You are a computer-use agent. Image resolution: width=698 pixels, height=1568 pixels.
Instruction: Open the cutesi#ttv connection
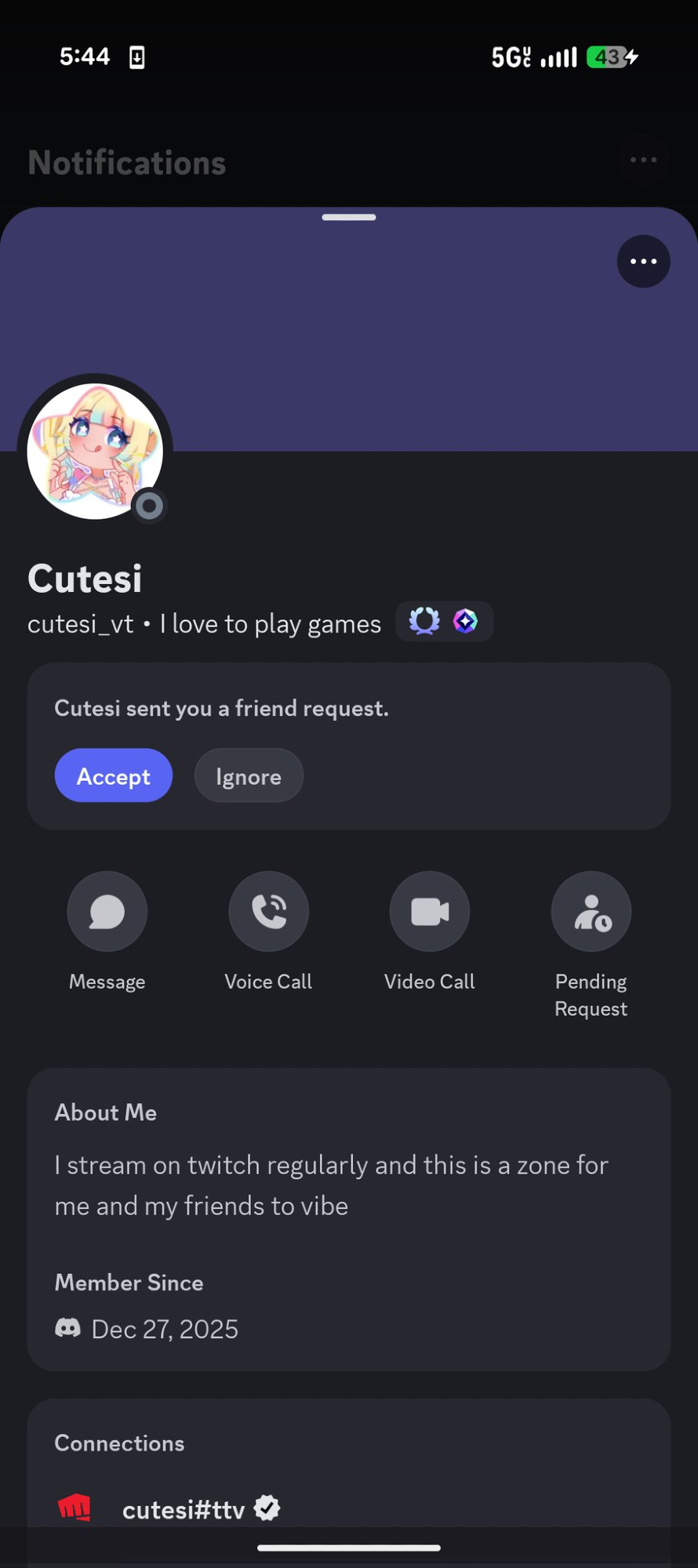coord(184,1509)
